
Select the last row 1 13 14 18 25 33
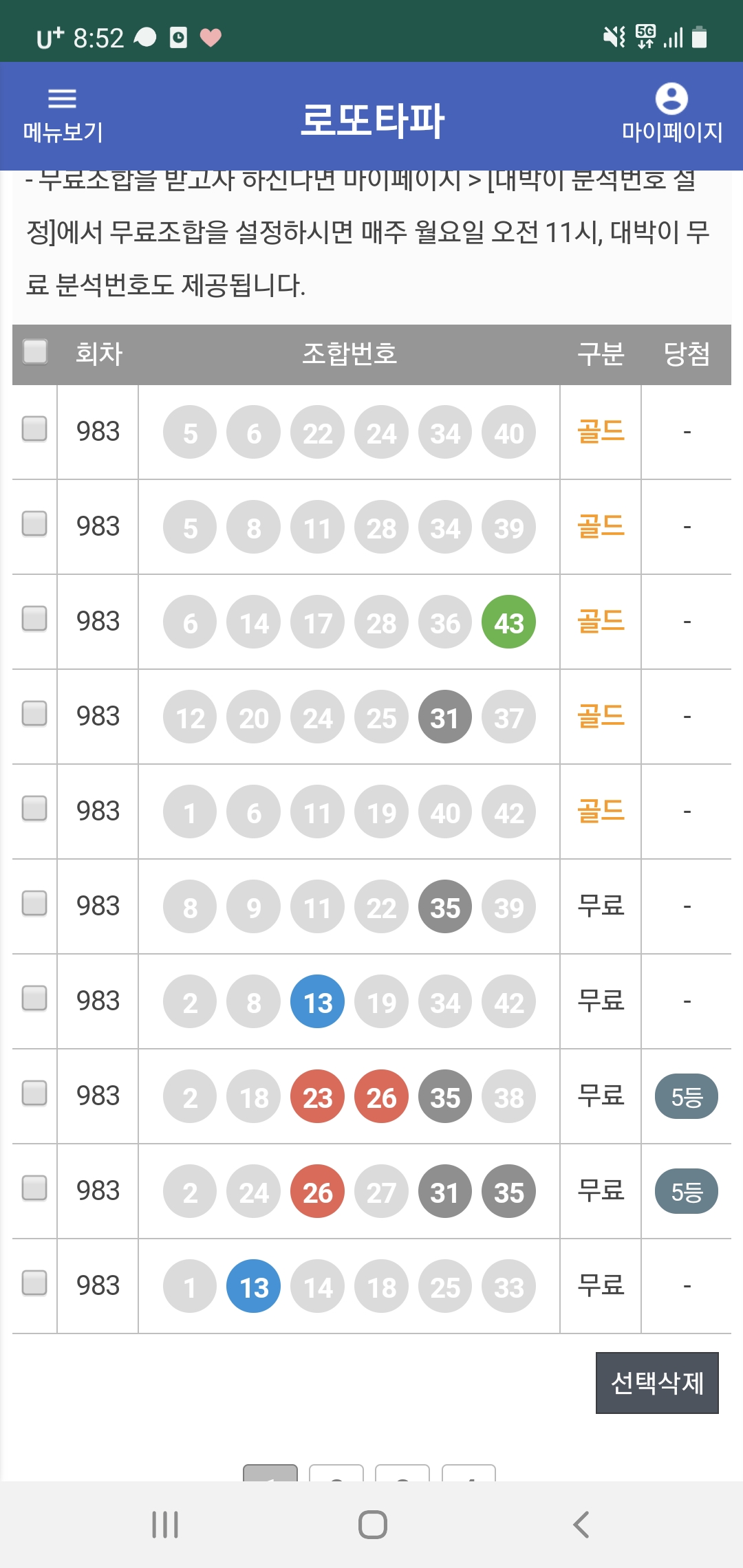(x=34, y=1283)
